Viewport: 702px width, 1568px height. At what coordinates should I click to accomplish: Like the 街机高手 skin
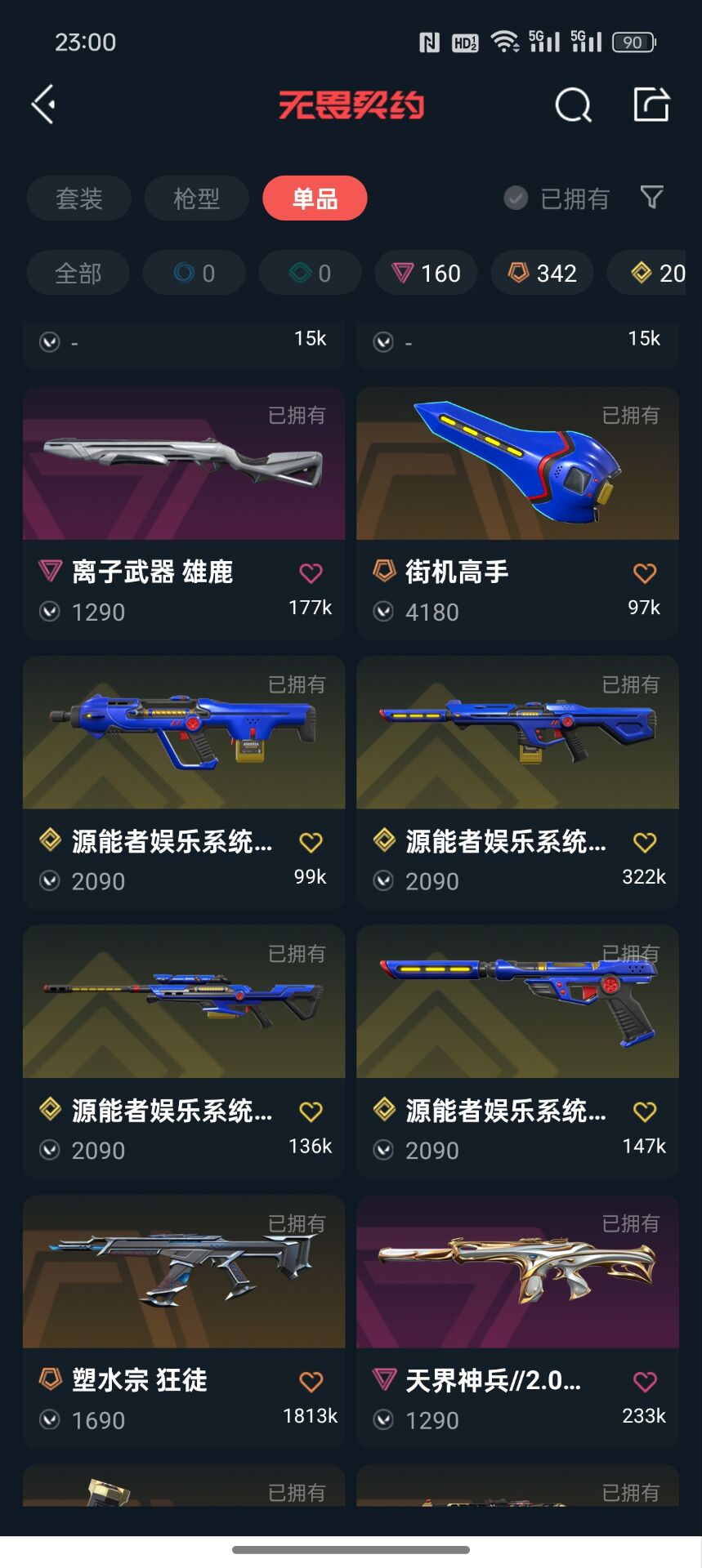coord(645,573)
